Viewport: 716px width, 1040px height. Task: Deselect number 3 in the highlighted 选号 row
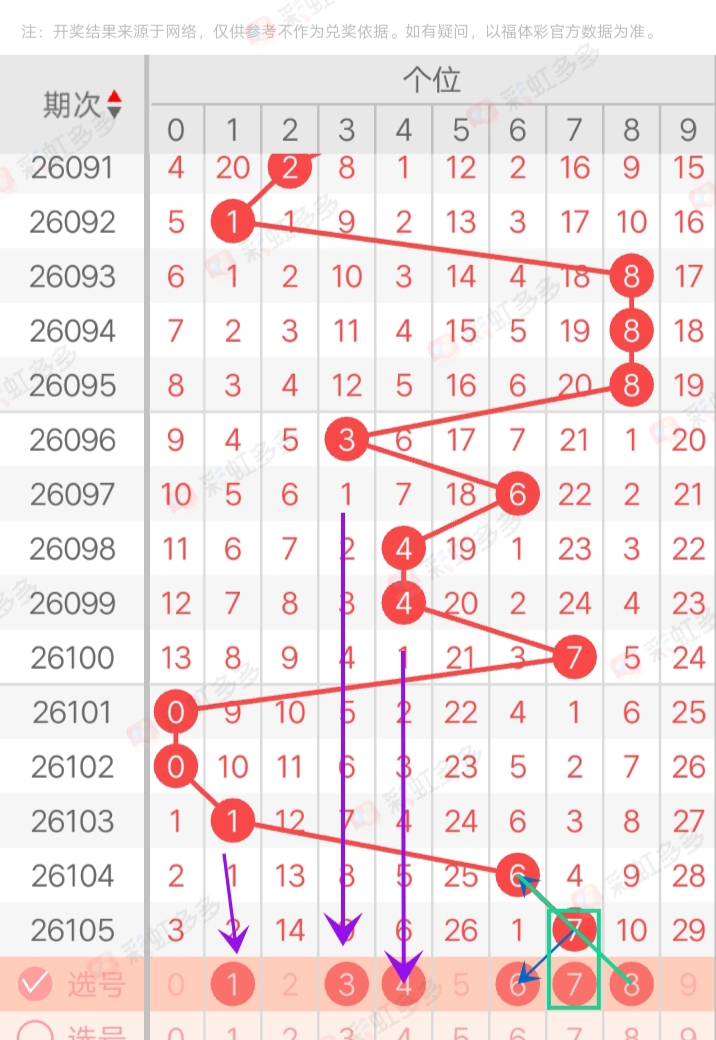pyautogui.click(x=347, y=985)
